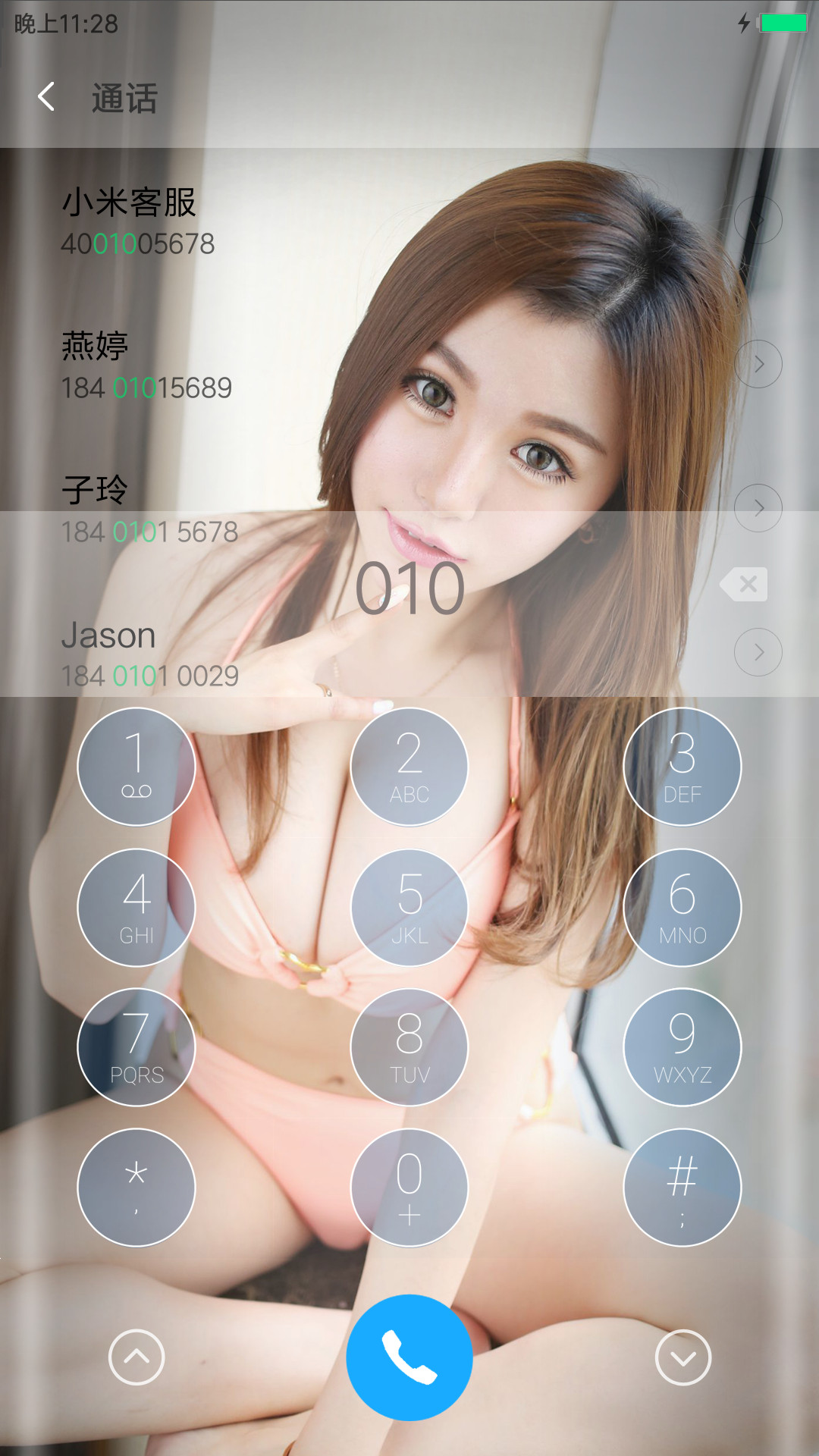This screenshot has width=819, height=1456.
Task: Tap the hash key
Action: tap(682, 1188)
